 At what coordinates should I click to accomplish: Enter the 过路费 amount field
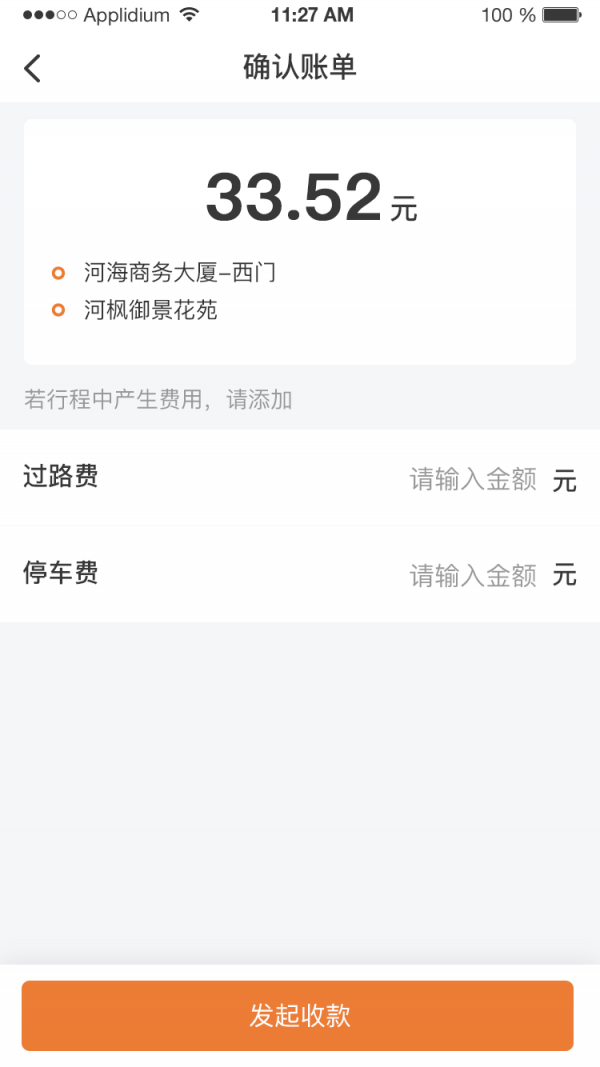tap(473, 480)
